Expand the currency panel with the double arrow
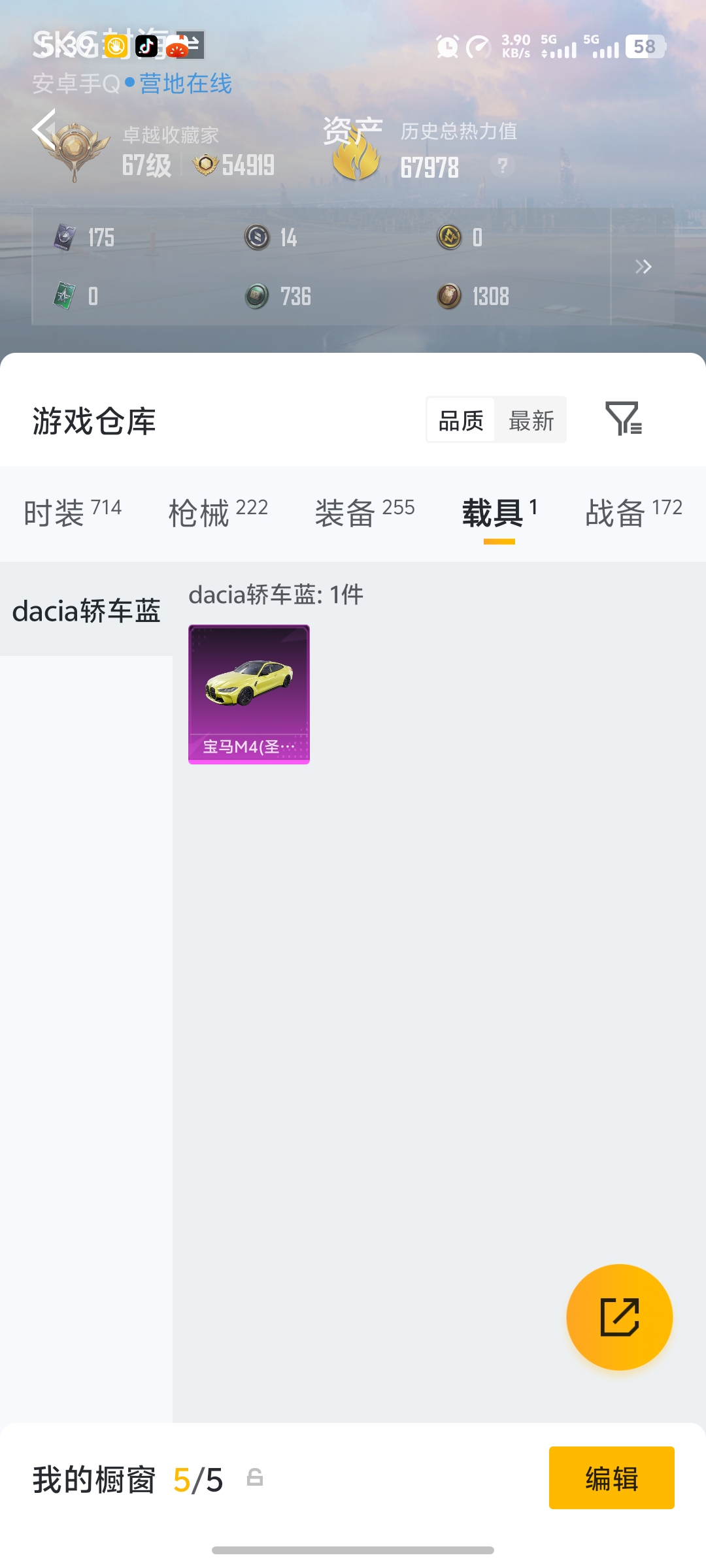The width and height of the screenshot is (706, 1568). pos(644,267)
